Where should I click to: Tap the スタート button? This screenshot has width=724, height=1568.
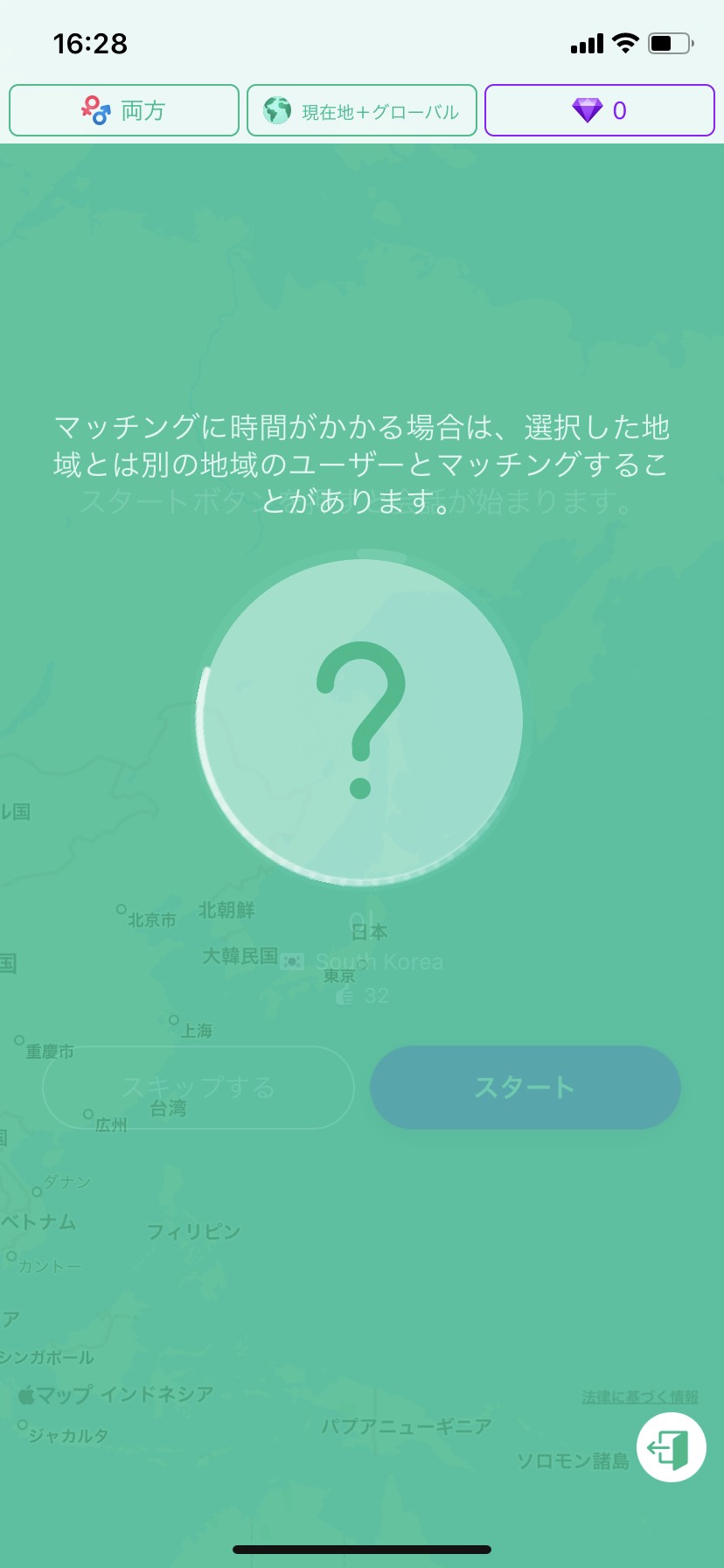coord(525,1087)
